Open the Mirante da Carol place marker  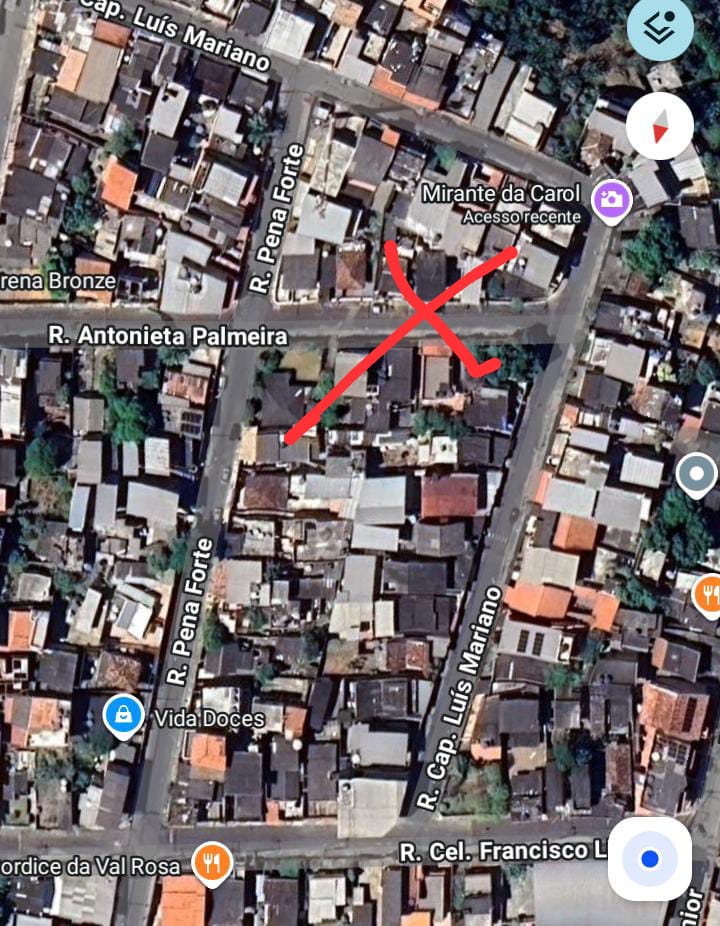610,199
